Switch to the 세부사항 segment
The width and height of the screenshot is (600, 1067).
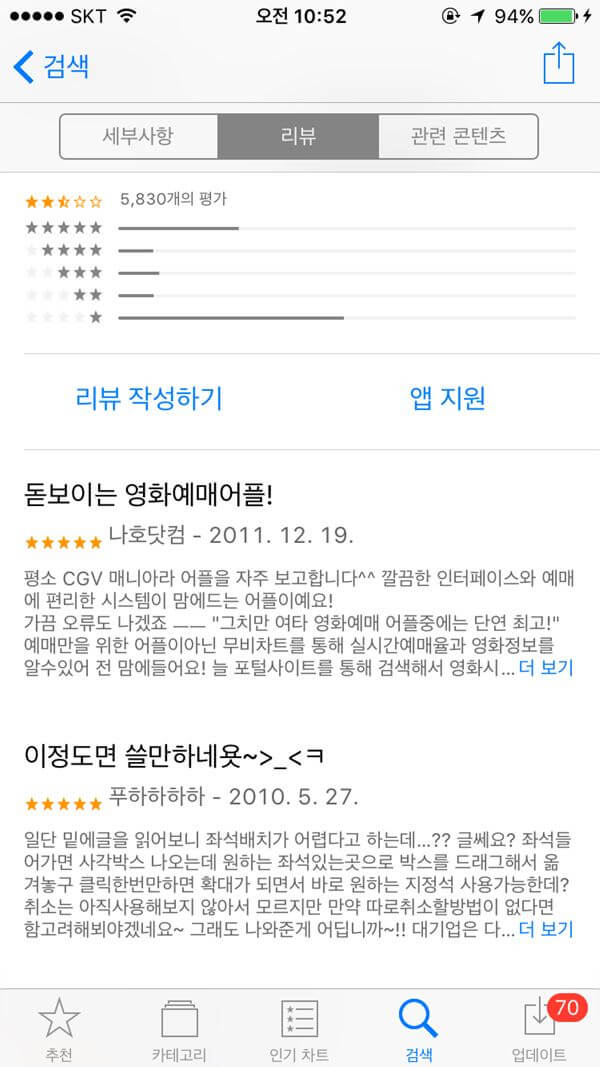pyautogui.click(x=138, y=135)
